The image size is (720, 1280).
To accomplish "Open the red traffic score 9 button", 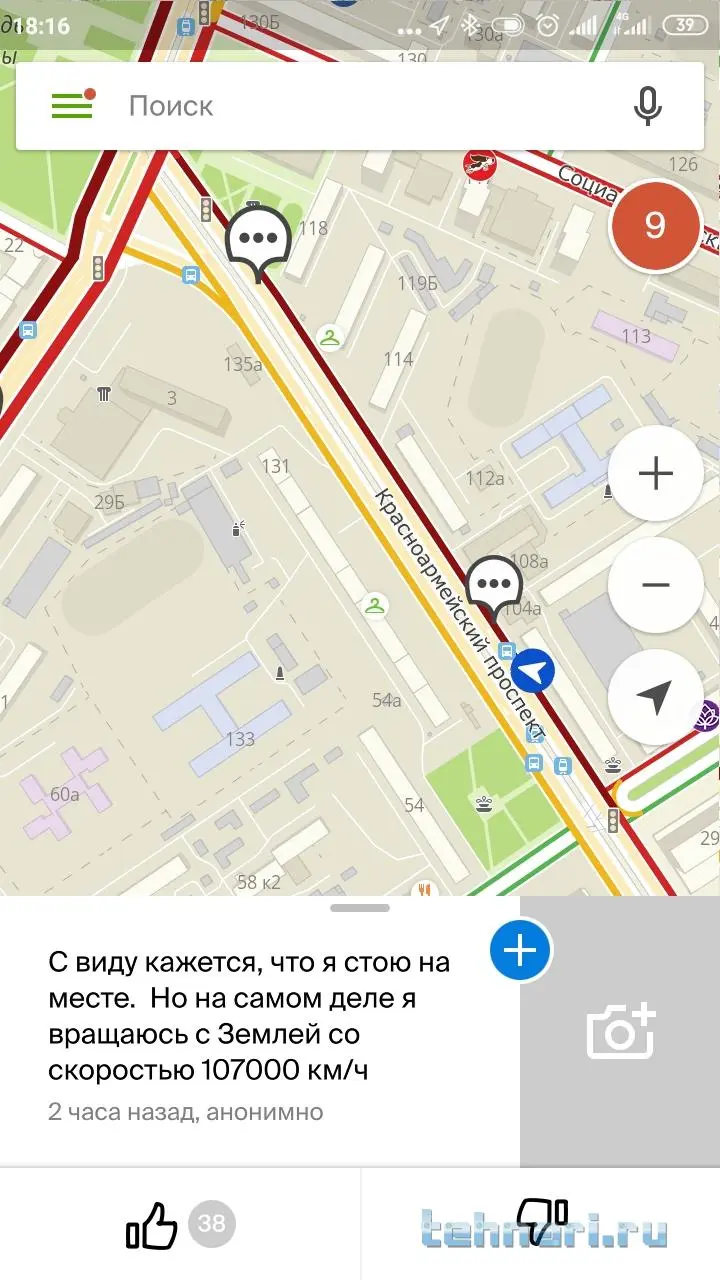I will [x=655, y=225].
